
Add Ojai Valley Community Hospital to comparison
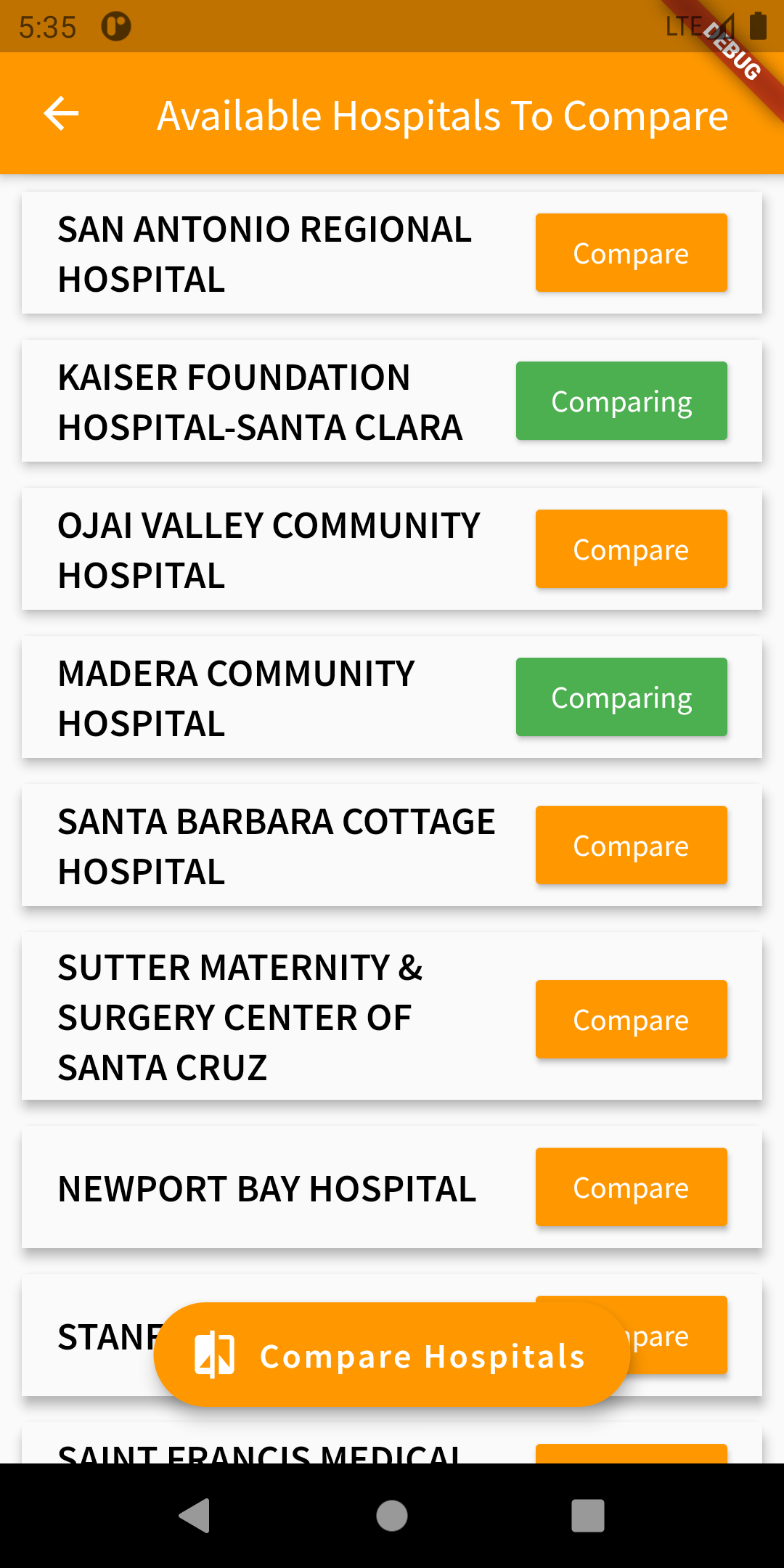coord(631,549)
